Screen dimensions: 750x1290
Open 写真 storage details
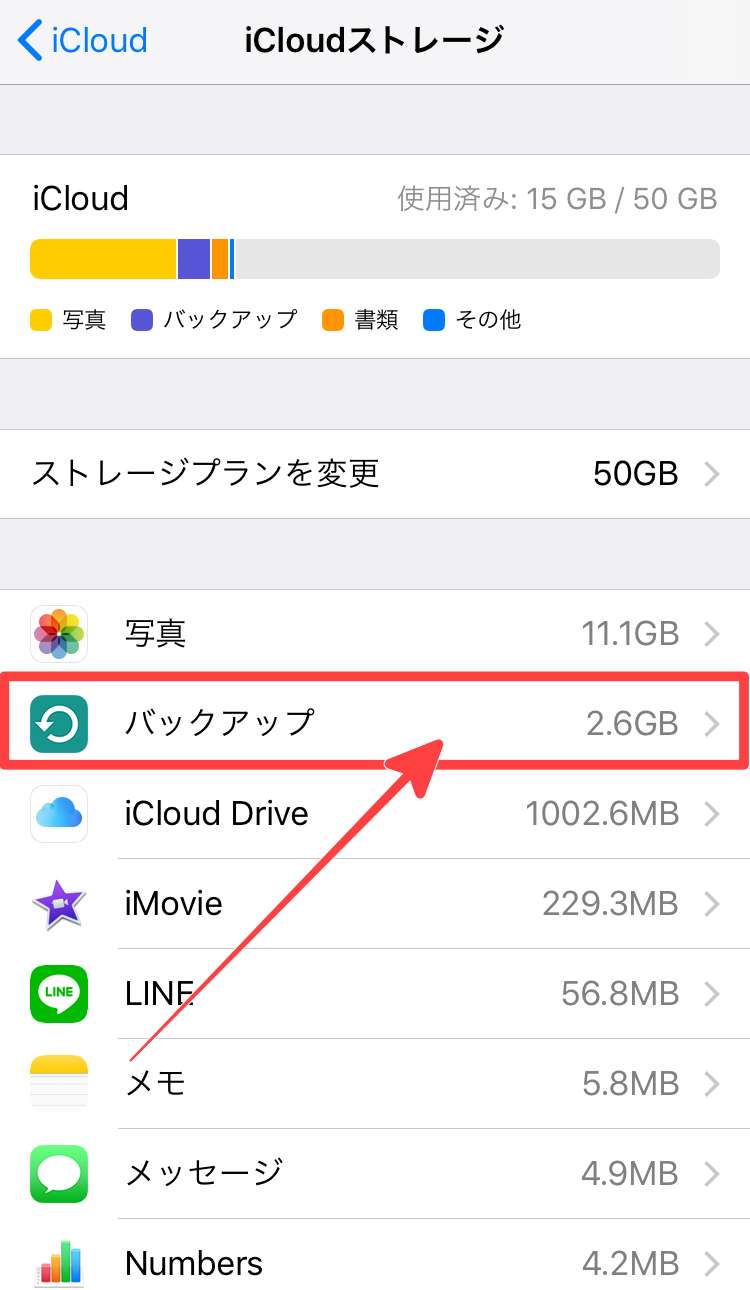[x=375, y=633]
